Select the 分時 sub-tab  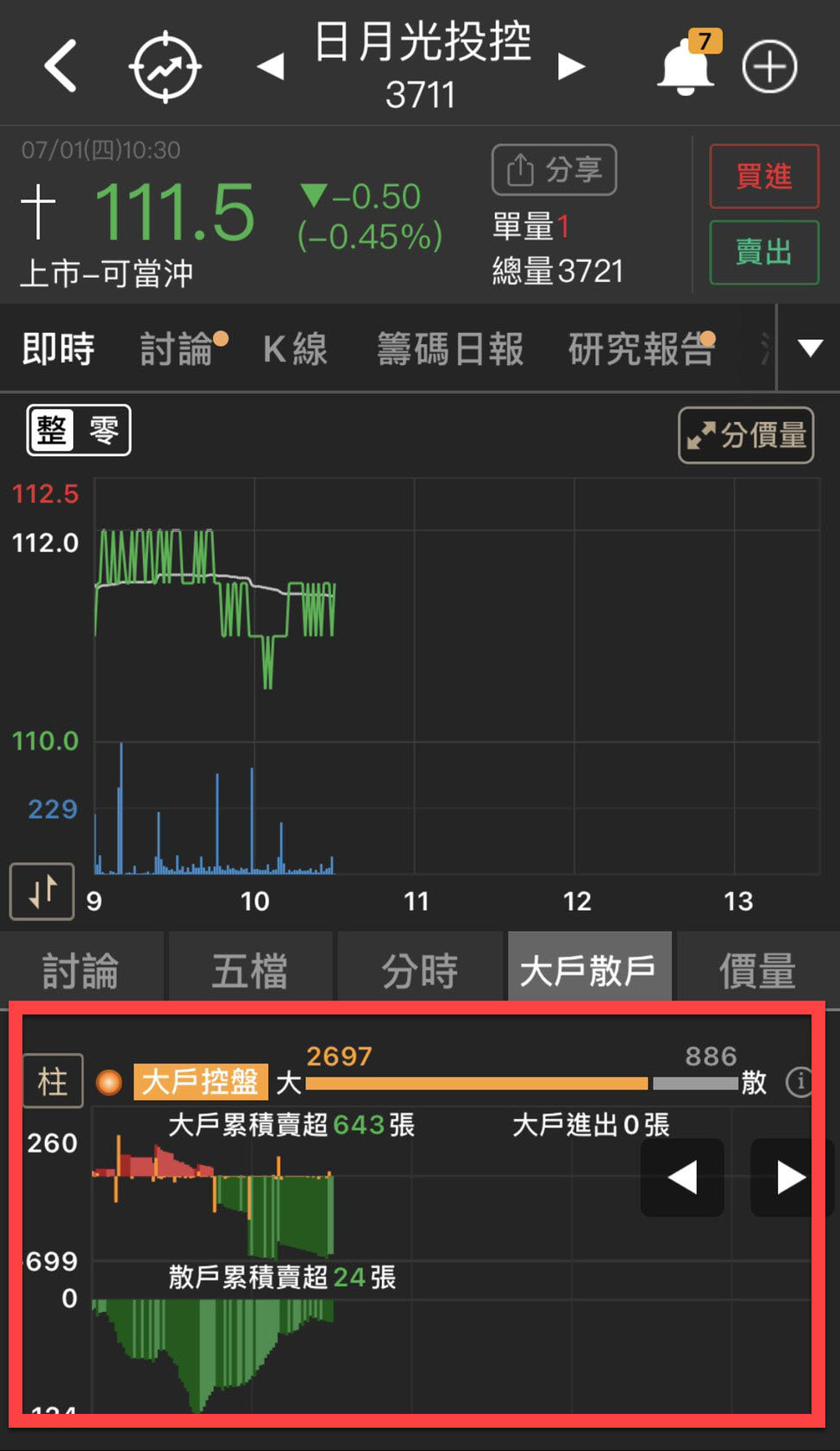pyautogui.click(x=420, y=970)
